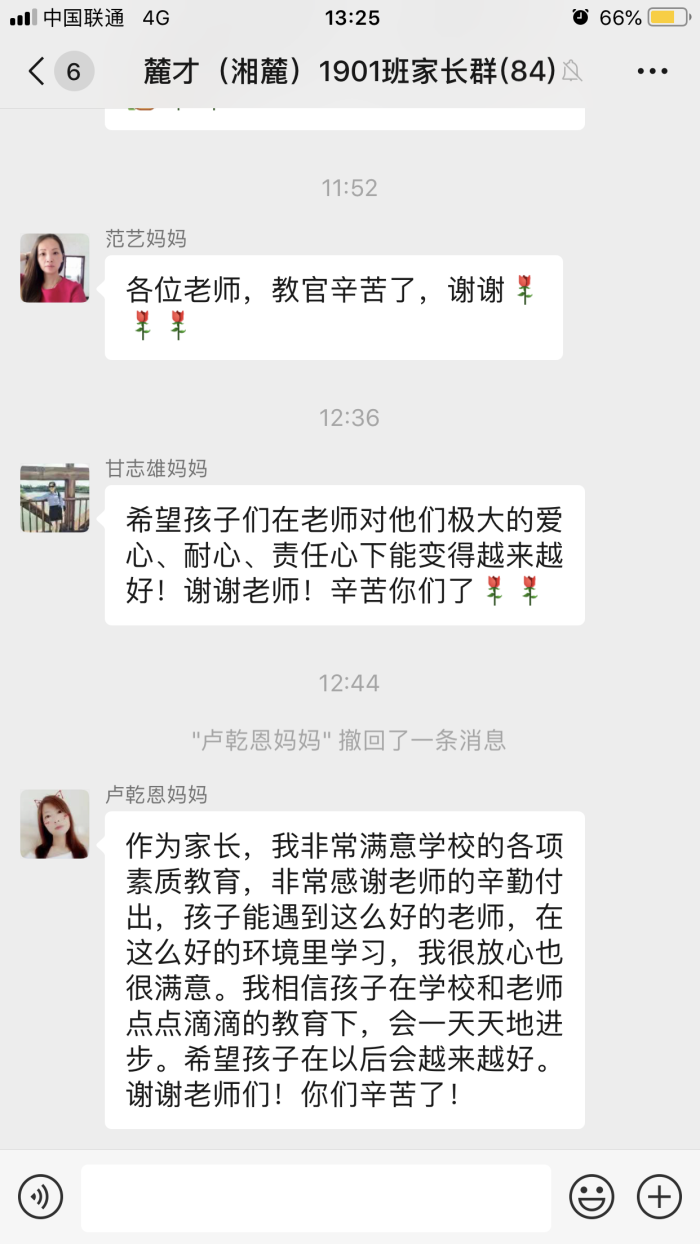View 范艺妈妈's profile avatar
The height and width of the screenshot is (1244, 700).
(x=55, y=268)
